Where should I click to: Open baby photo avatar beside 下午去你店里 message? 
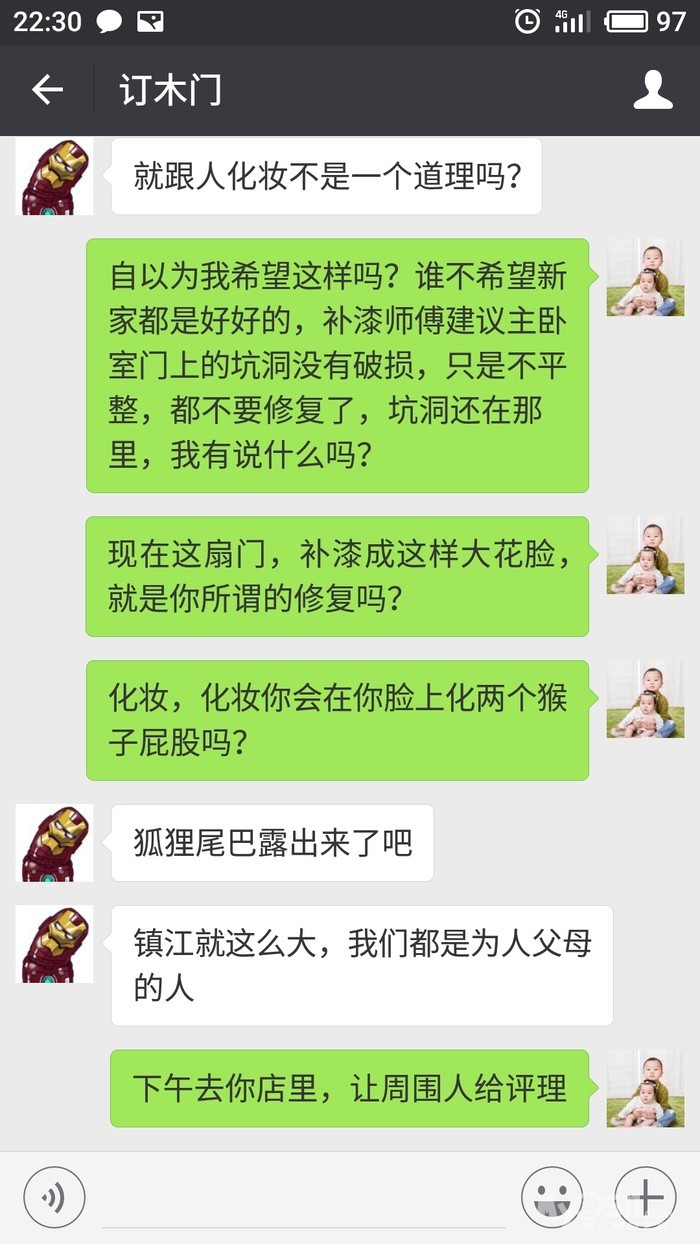pos(645,1088)
